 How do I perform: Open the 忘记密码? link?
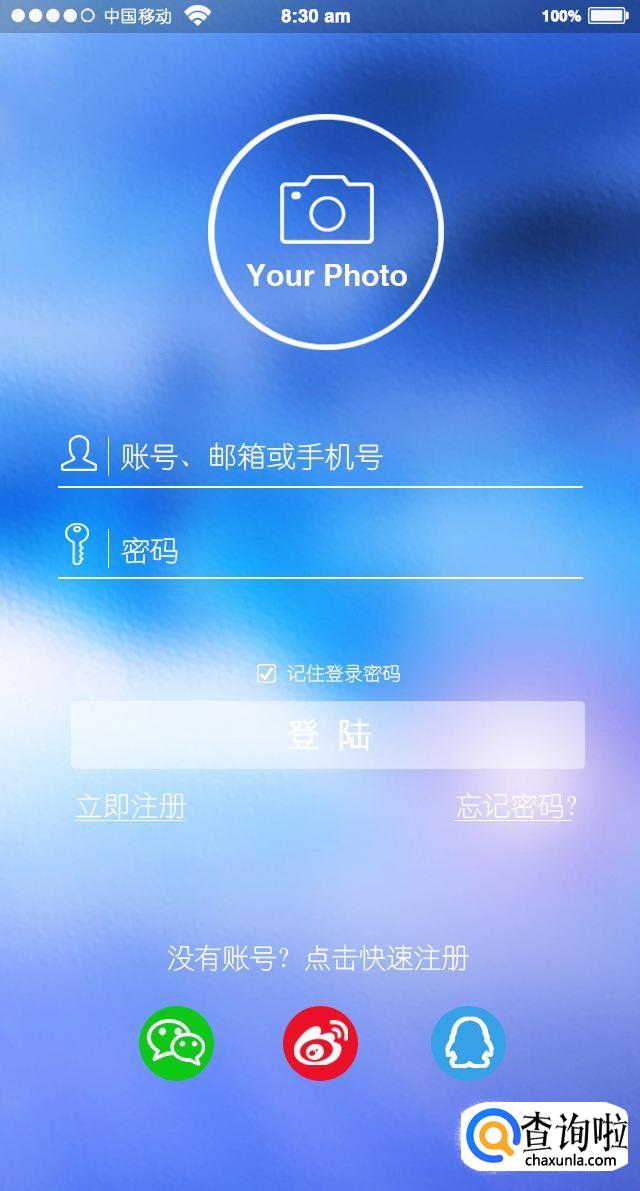(x=515, y=806)
